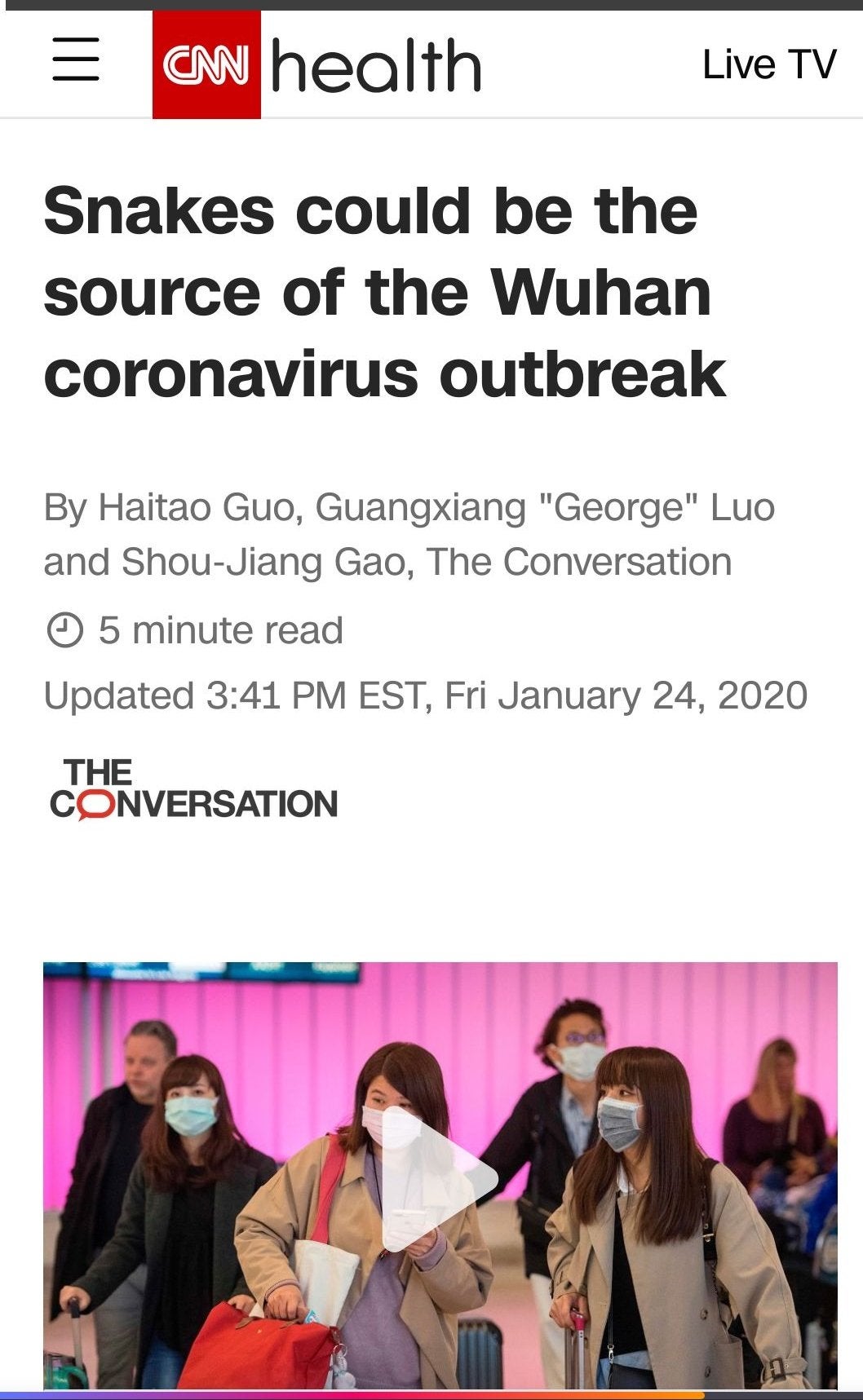Viewport: 863px width, 1400px height.
Task: Open the Live TV link
Action: point(769,65)
